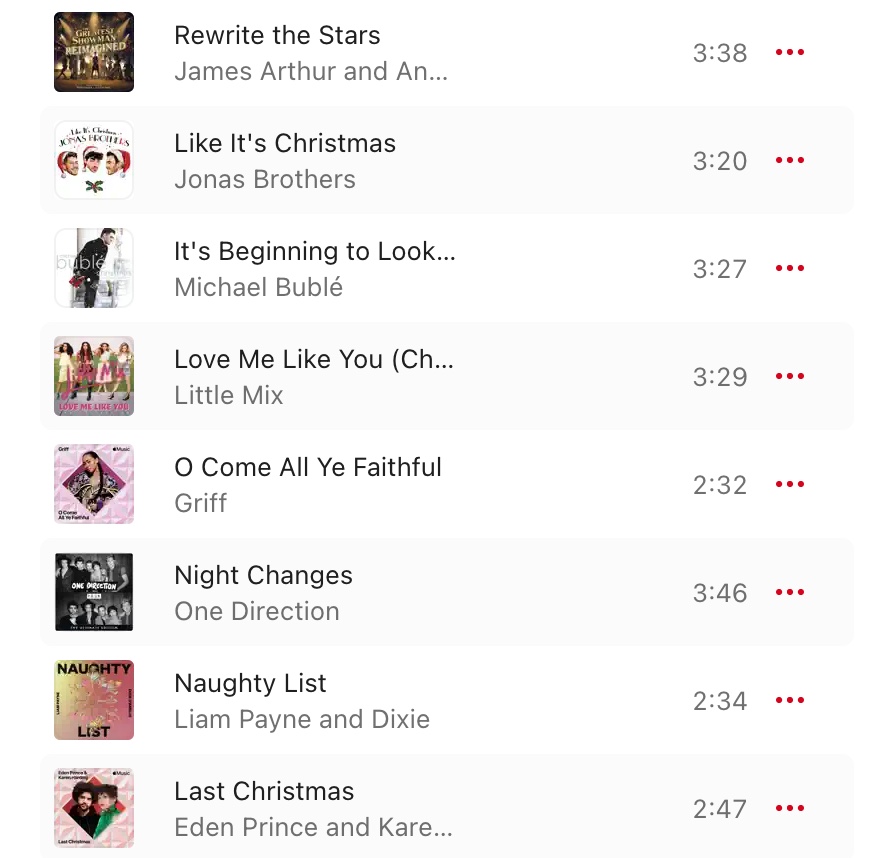Open more options for O Come All Ye Faithful
This screenshot has width=896, height=858.
[790, 484]
